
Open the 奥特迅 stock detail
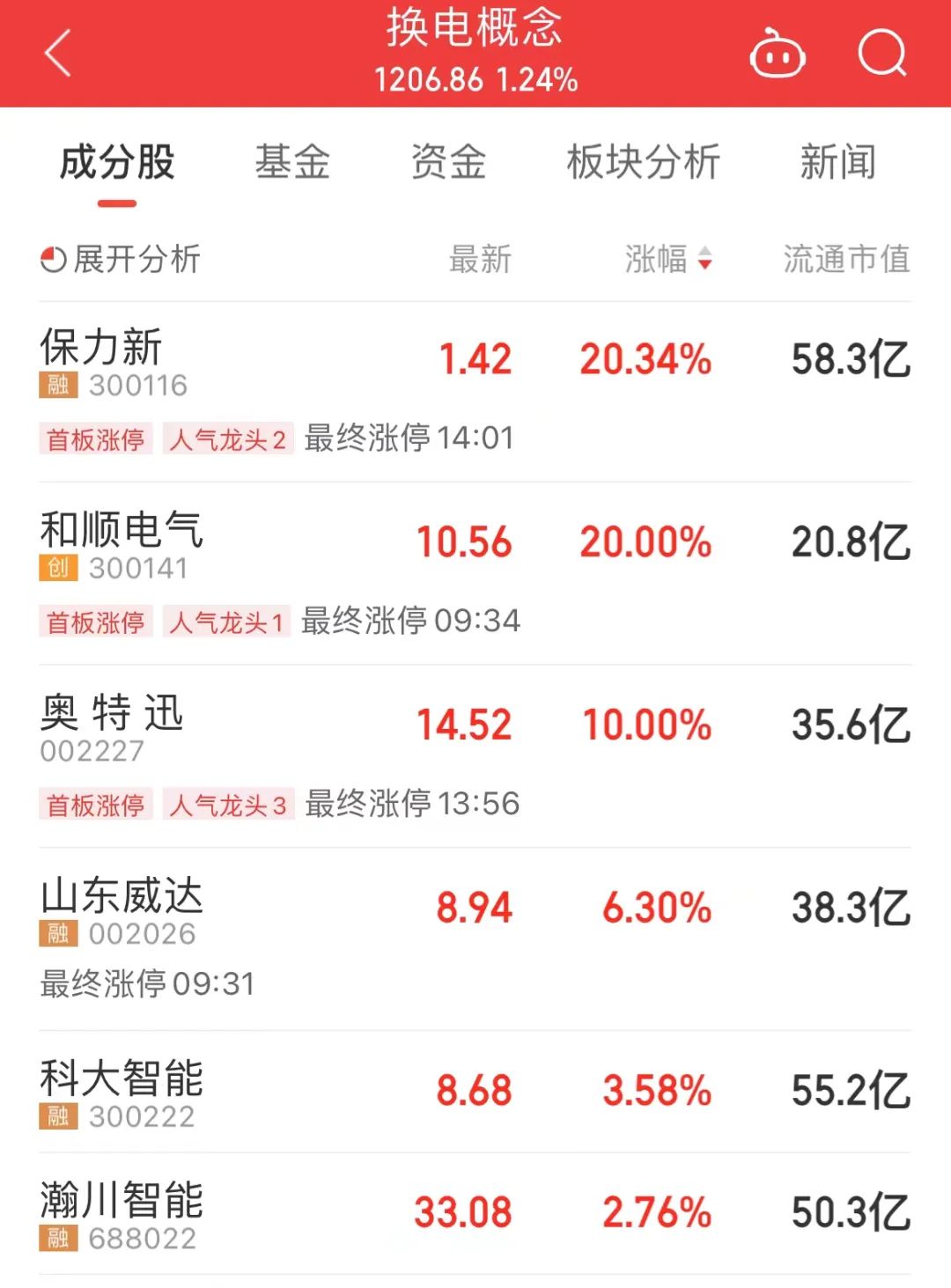[x=113, y=715]
